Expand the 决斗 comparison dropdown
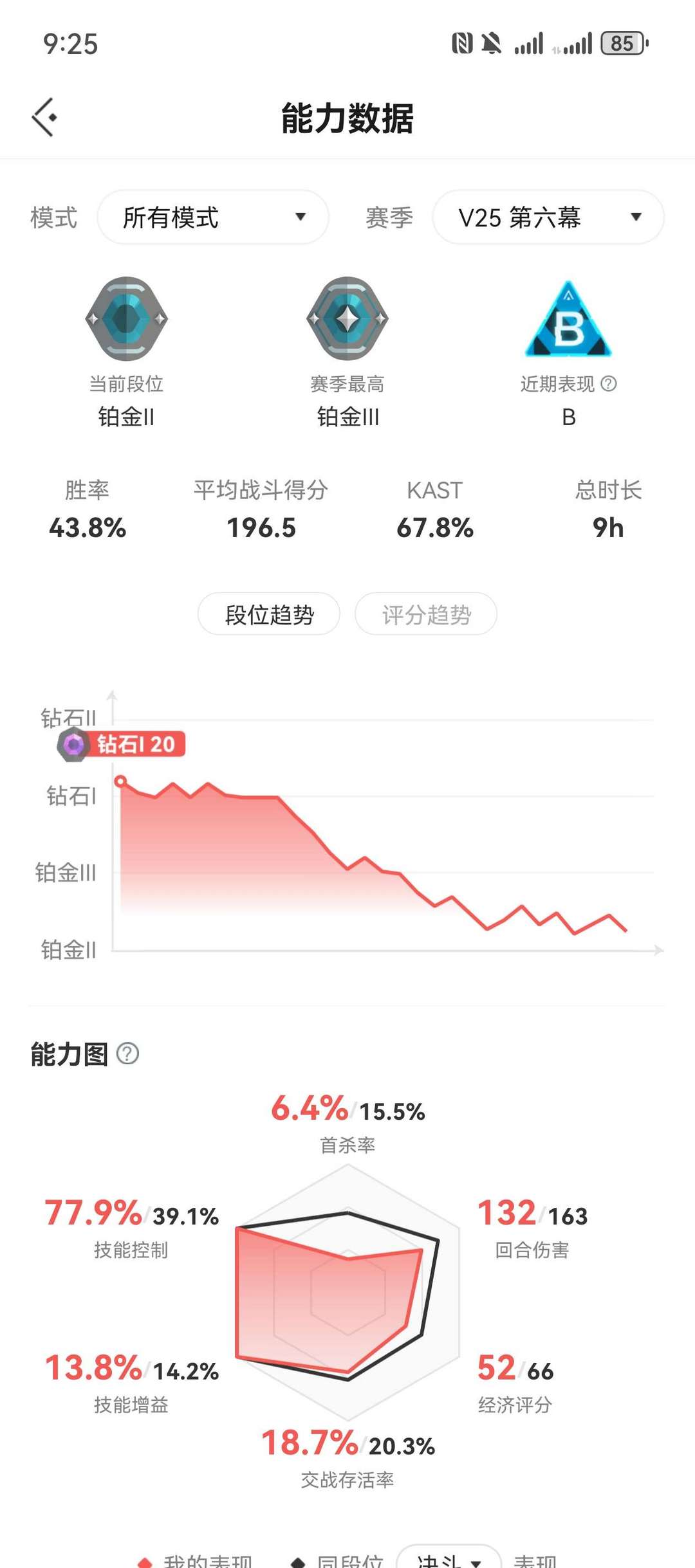The image size is (695, 1568). [x=449, y=1559]
